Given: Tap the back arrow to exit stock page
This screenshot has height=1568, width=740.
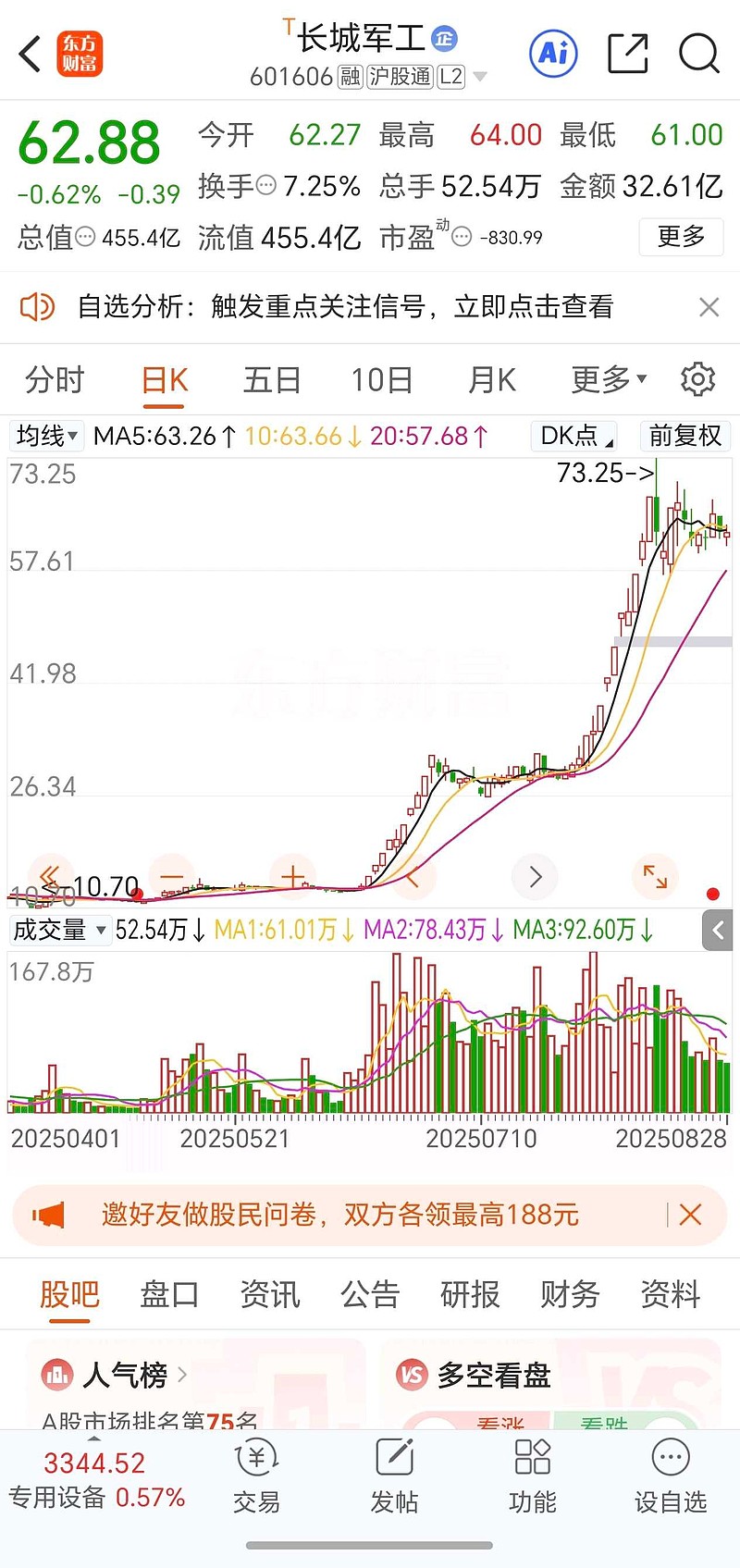Looking at the screenshot, I should 29,54.
